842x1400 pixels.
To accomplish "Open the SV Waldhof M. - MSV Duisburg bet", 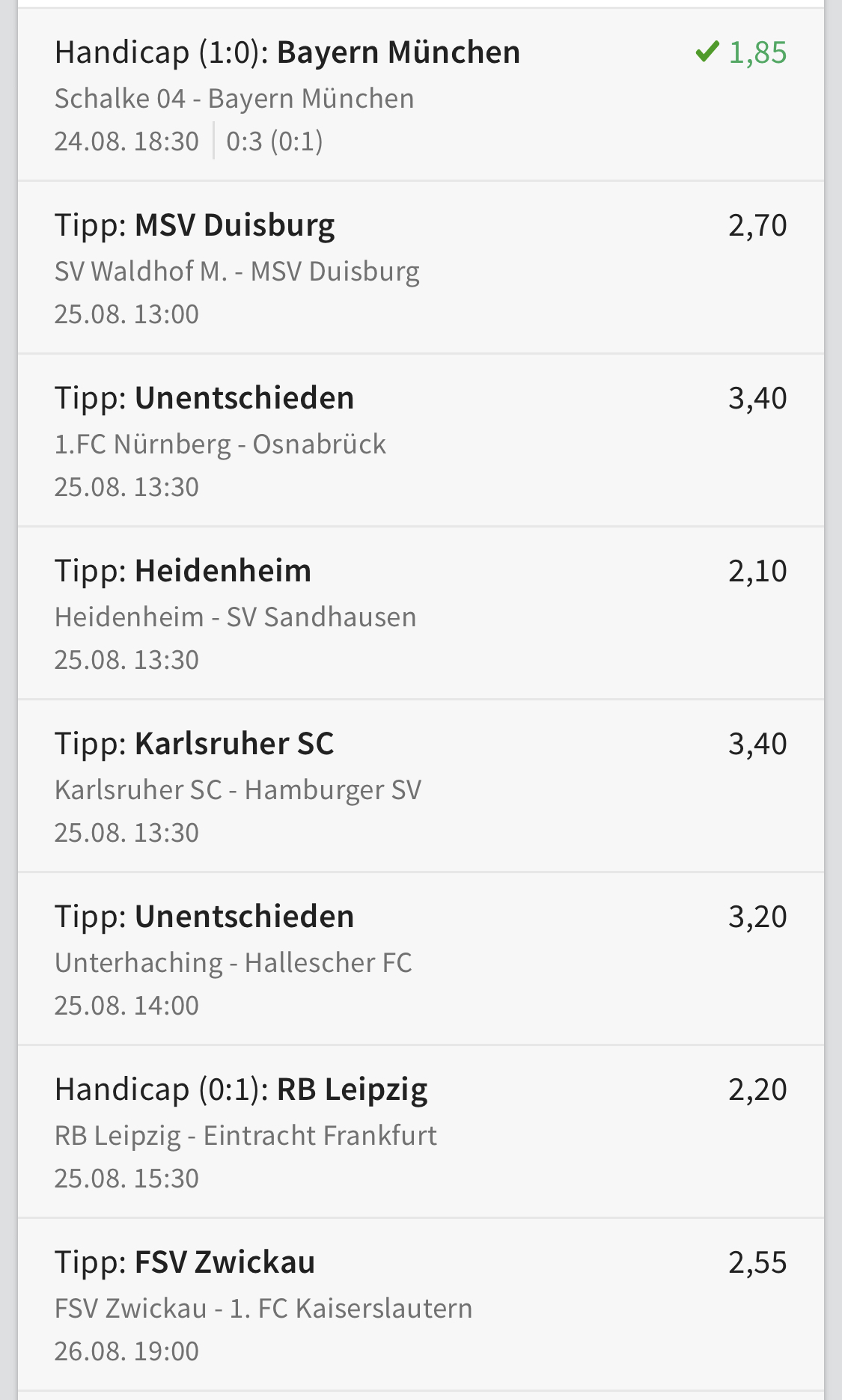I will 419,269.
